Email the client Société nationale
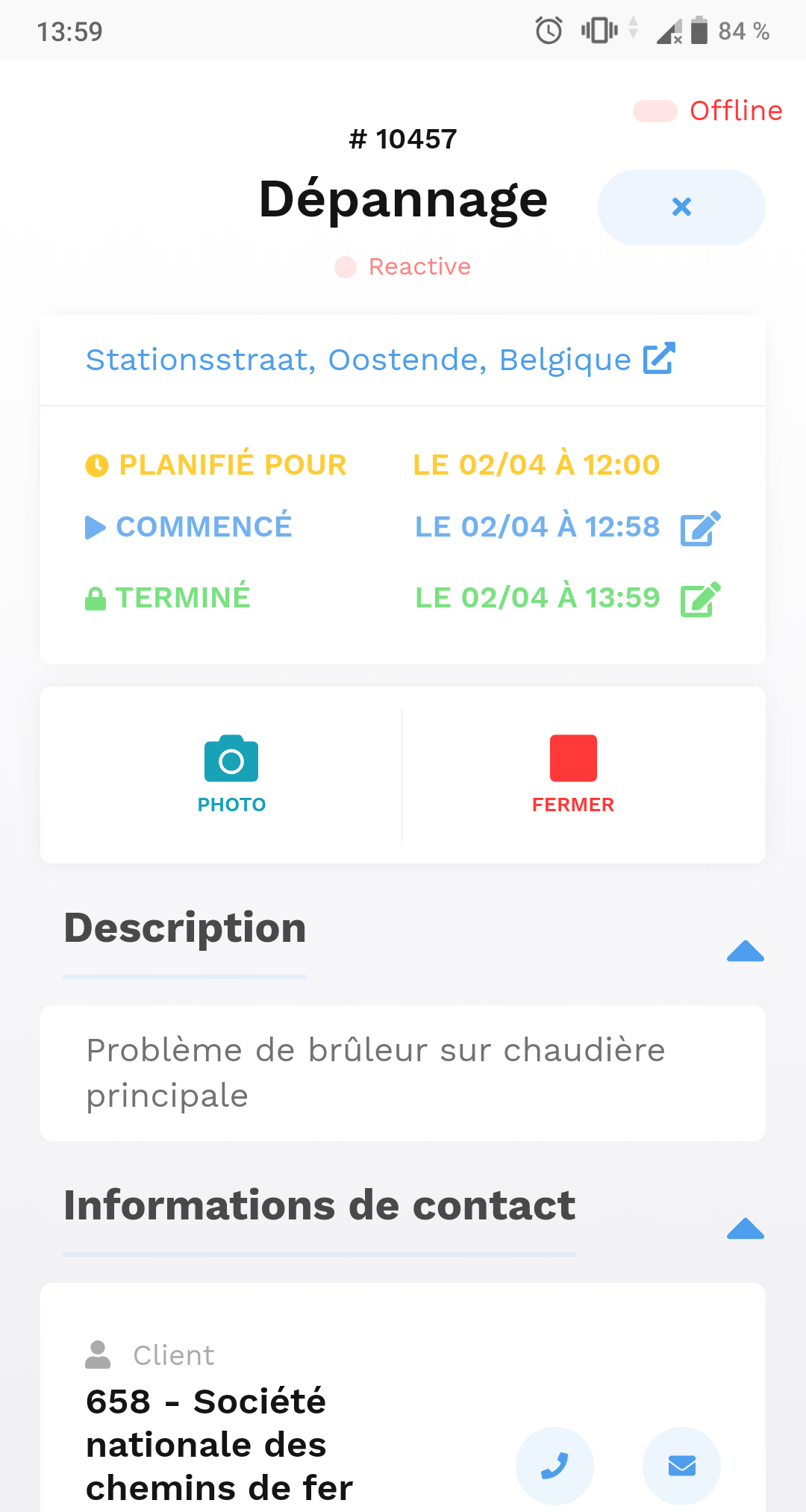806x1512 pixels. coord(681,1466)
